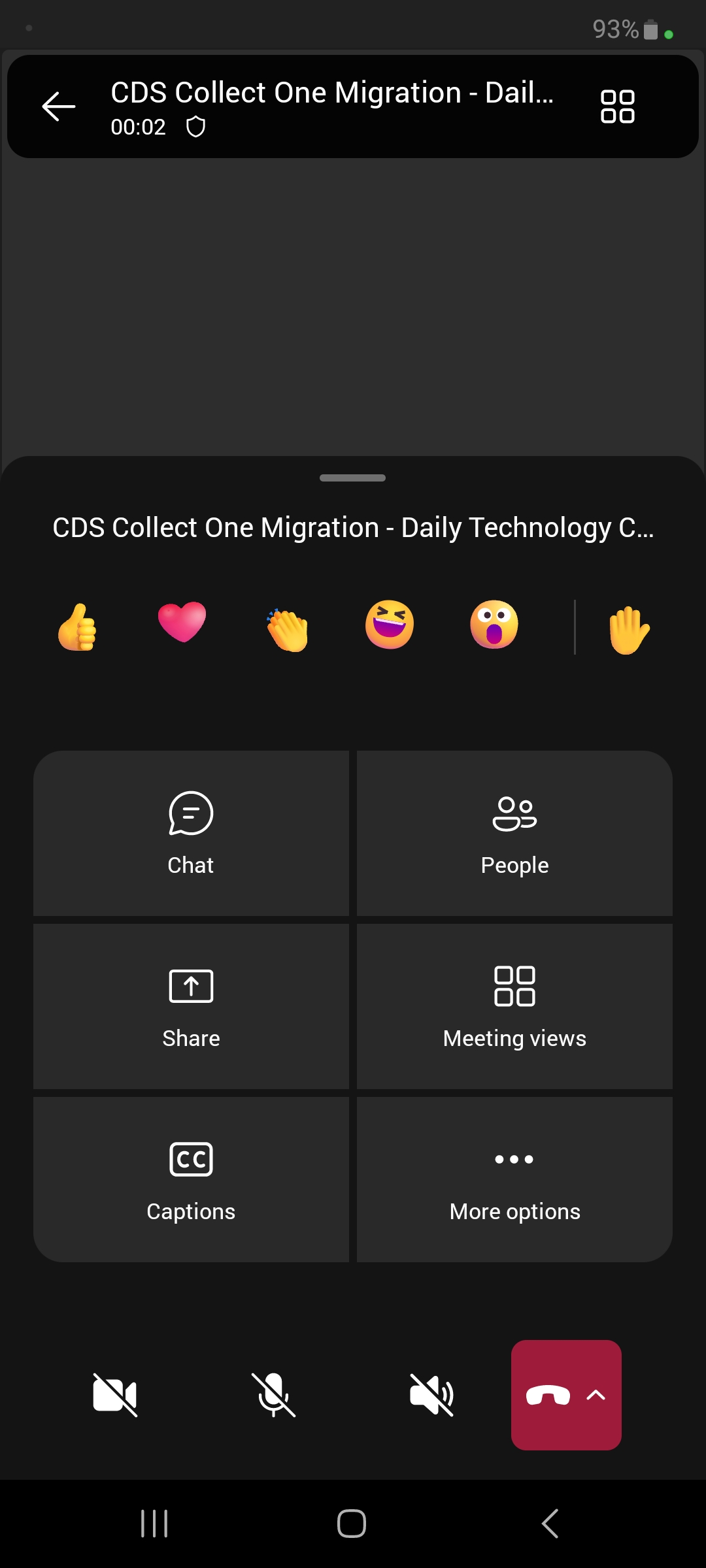The width and height of the screenshot is (706, 1568).
Task: Turn the speaker audio on
Action: [431, 1395]
